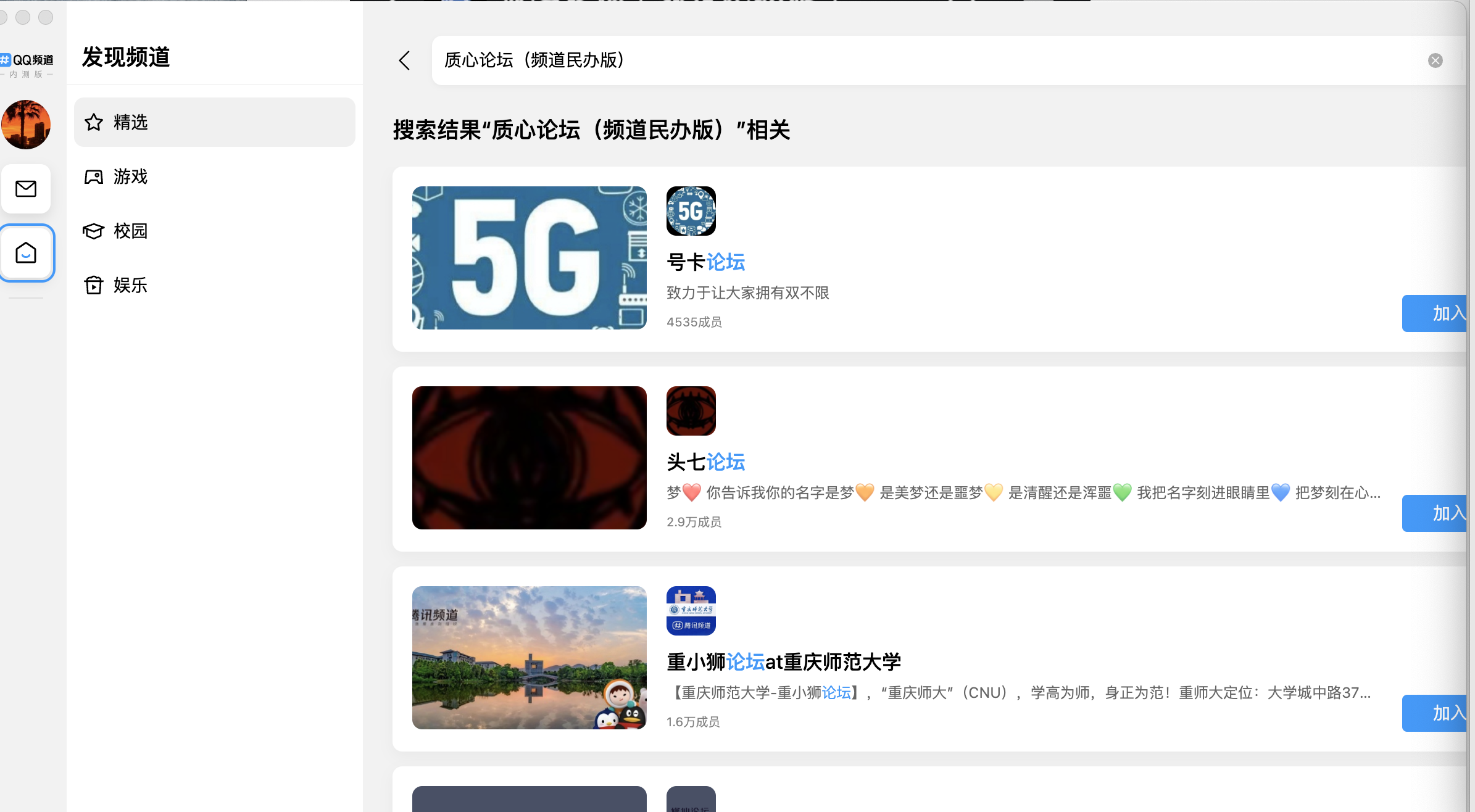Clear the search text with the X icon
The height and width of the screenshot is (812, 1475).
point(1435,60)
